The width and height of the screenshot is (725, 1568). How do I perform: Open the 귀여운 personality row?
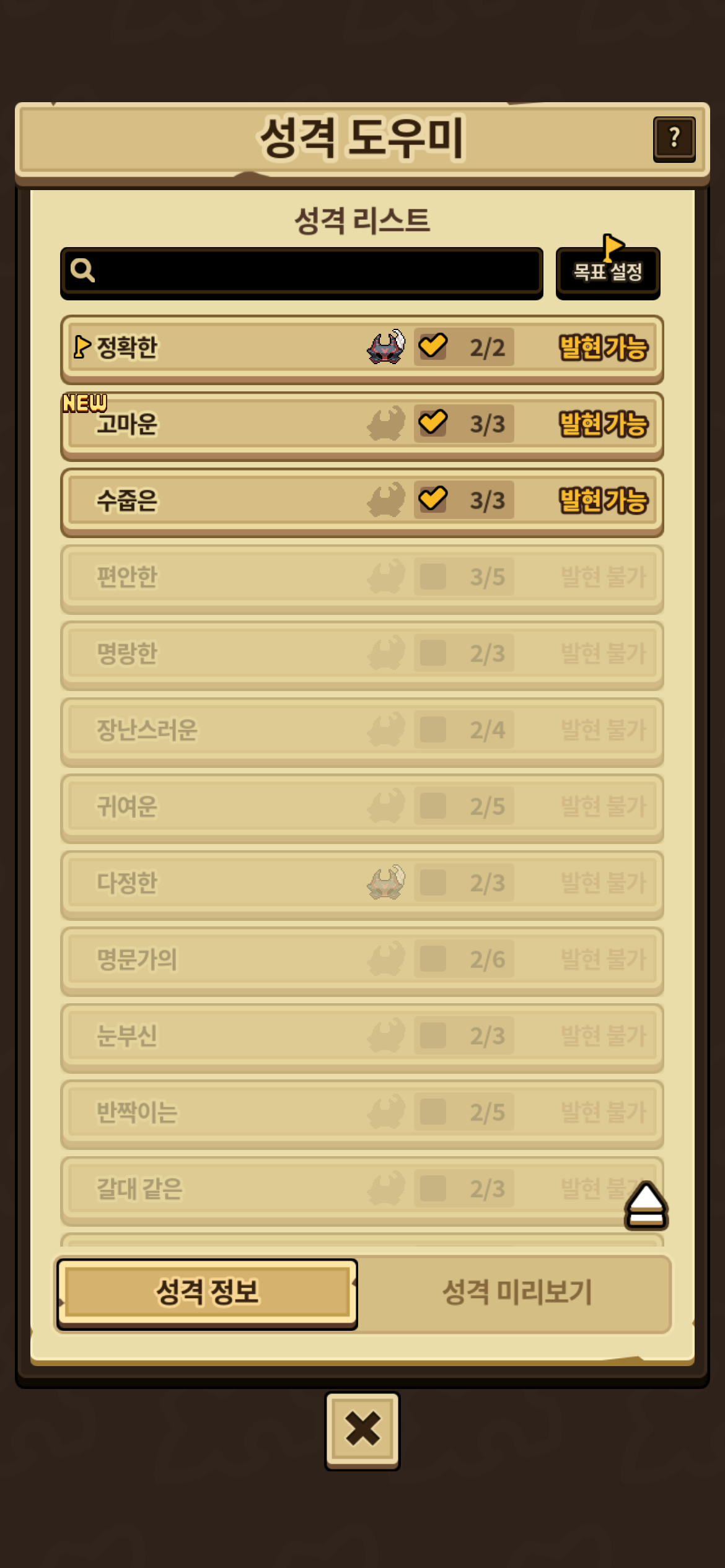pos(362,808)
